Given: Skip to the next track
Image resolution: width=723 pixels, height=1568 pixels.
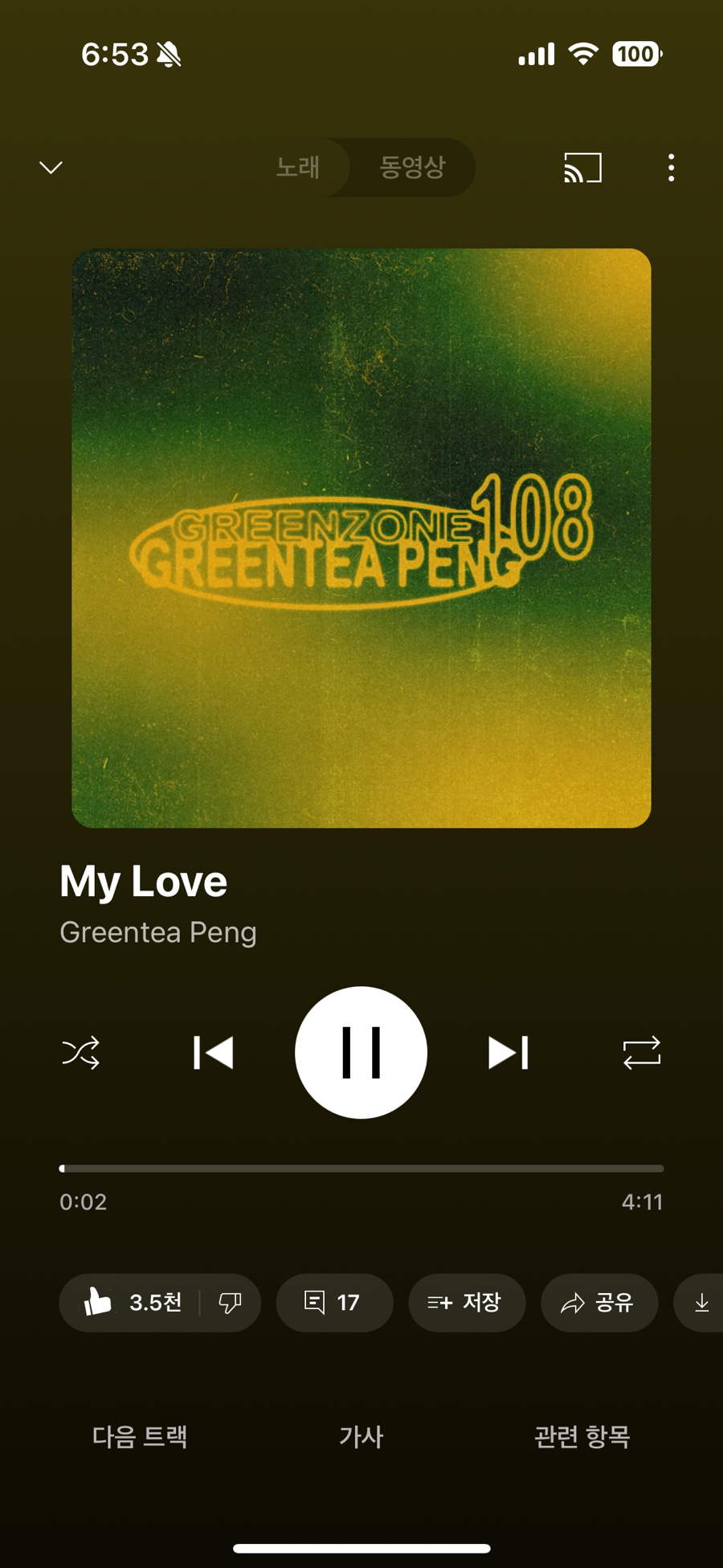Looking at the screenshot, I should pos(508,1052).
